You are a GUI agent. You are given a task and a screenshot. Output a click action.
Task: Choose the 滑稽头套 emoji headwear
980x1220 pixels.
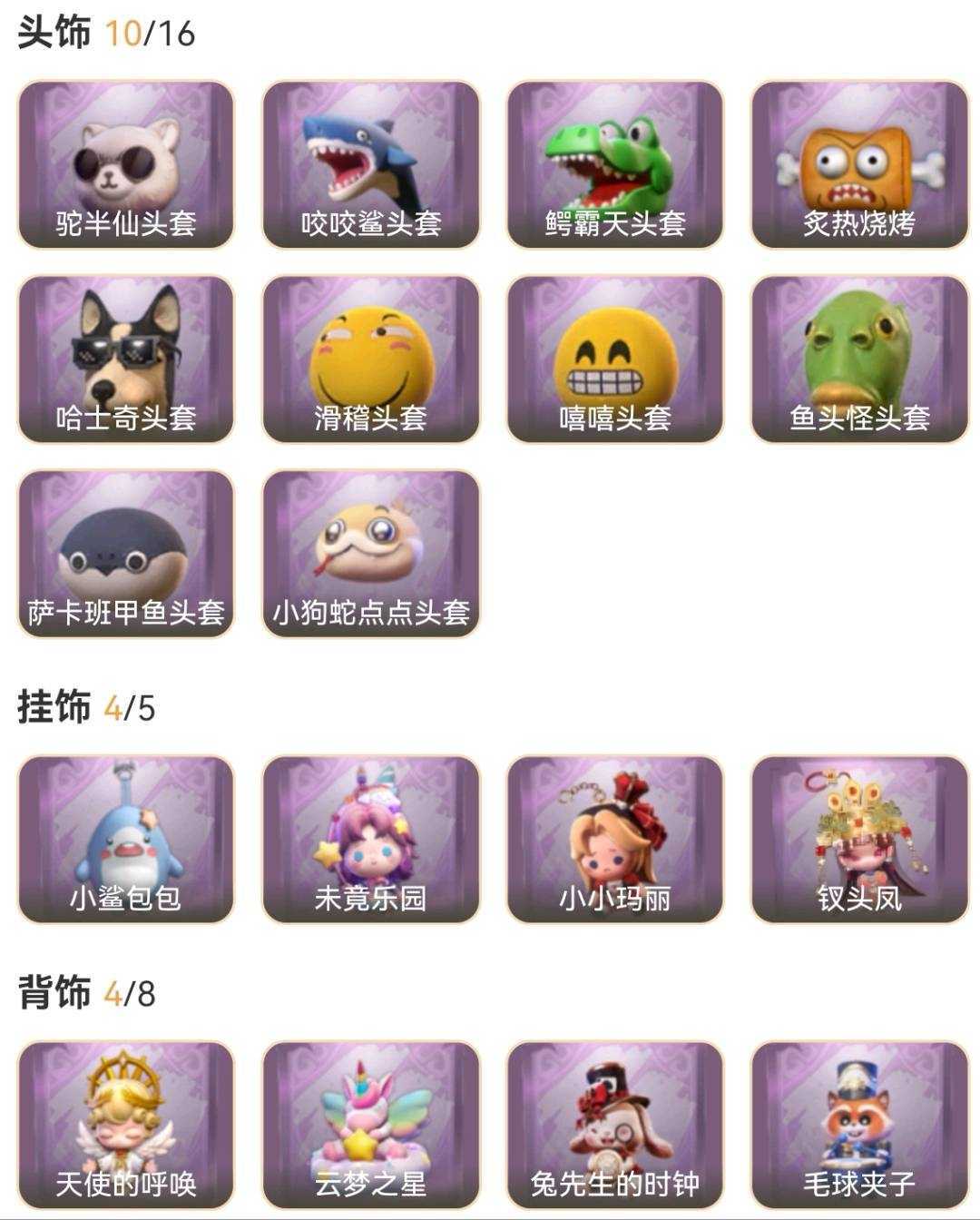[x=370, y=359]
